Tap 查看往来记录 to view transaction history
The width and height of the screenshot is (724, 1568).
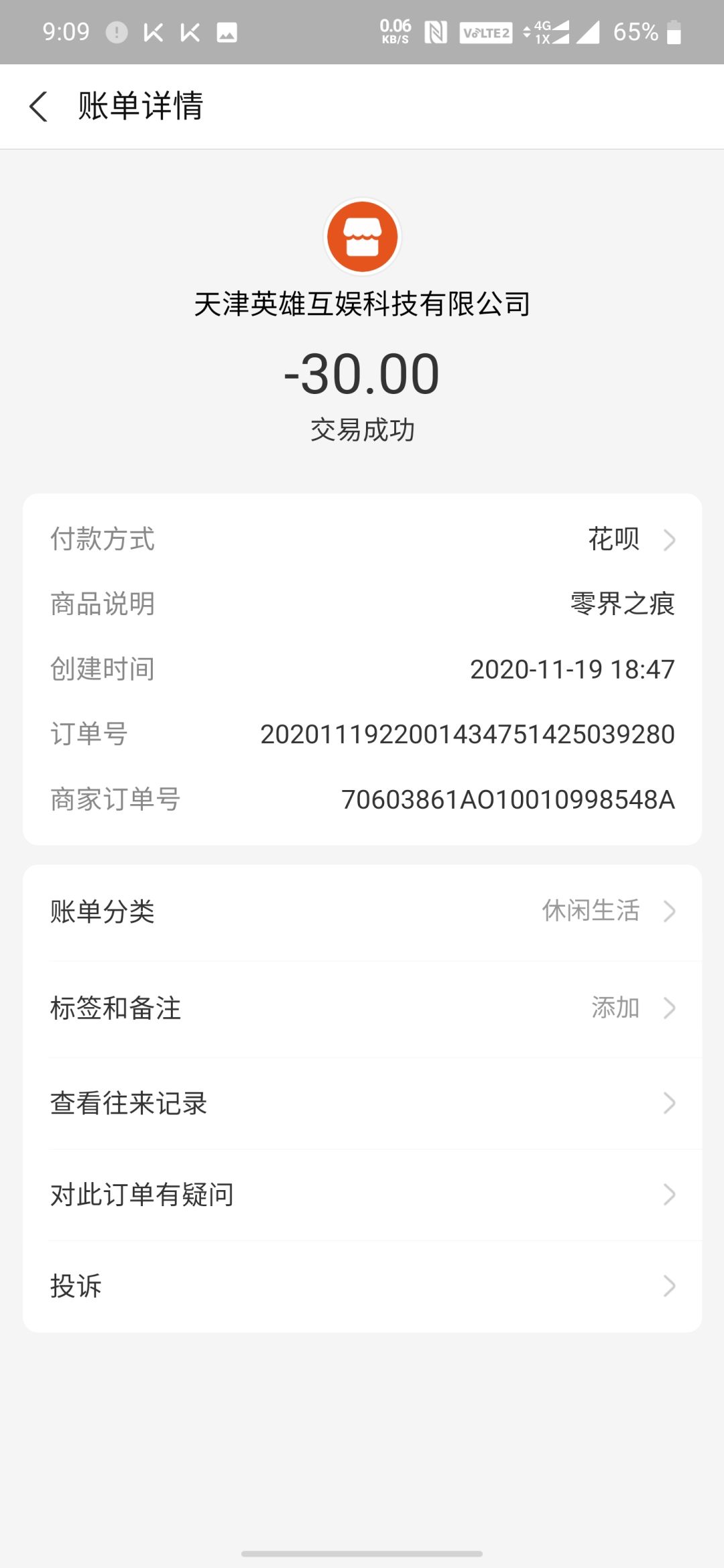[x=127, y=1103]
